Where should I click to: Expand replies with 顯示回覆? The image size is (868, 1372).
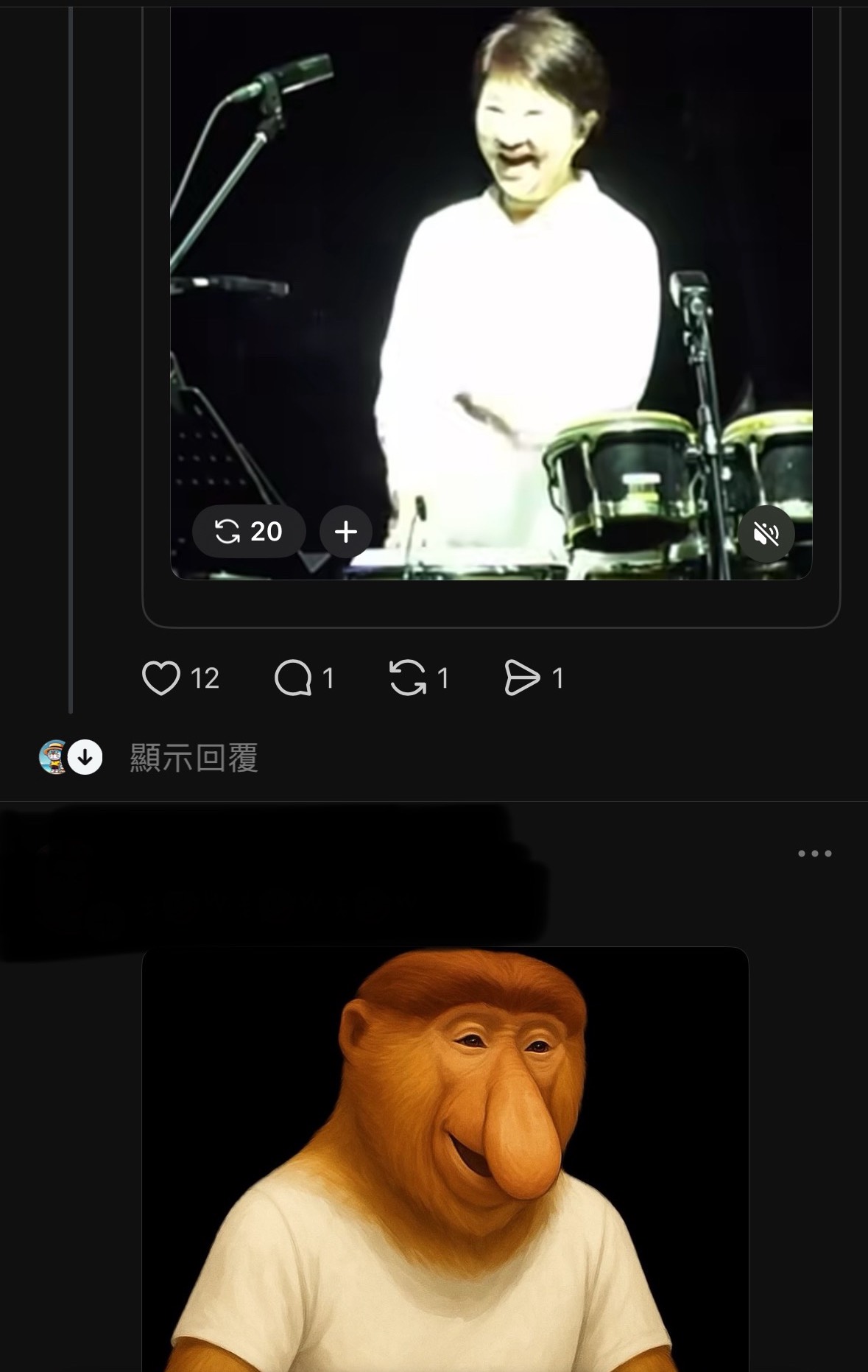(194, 757)
